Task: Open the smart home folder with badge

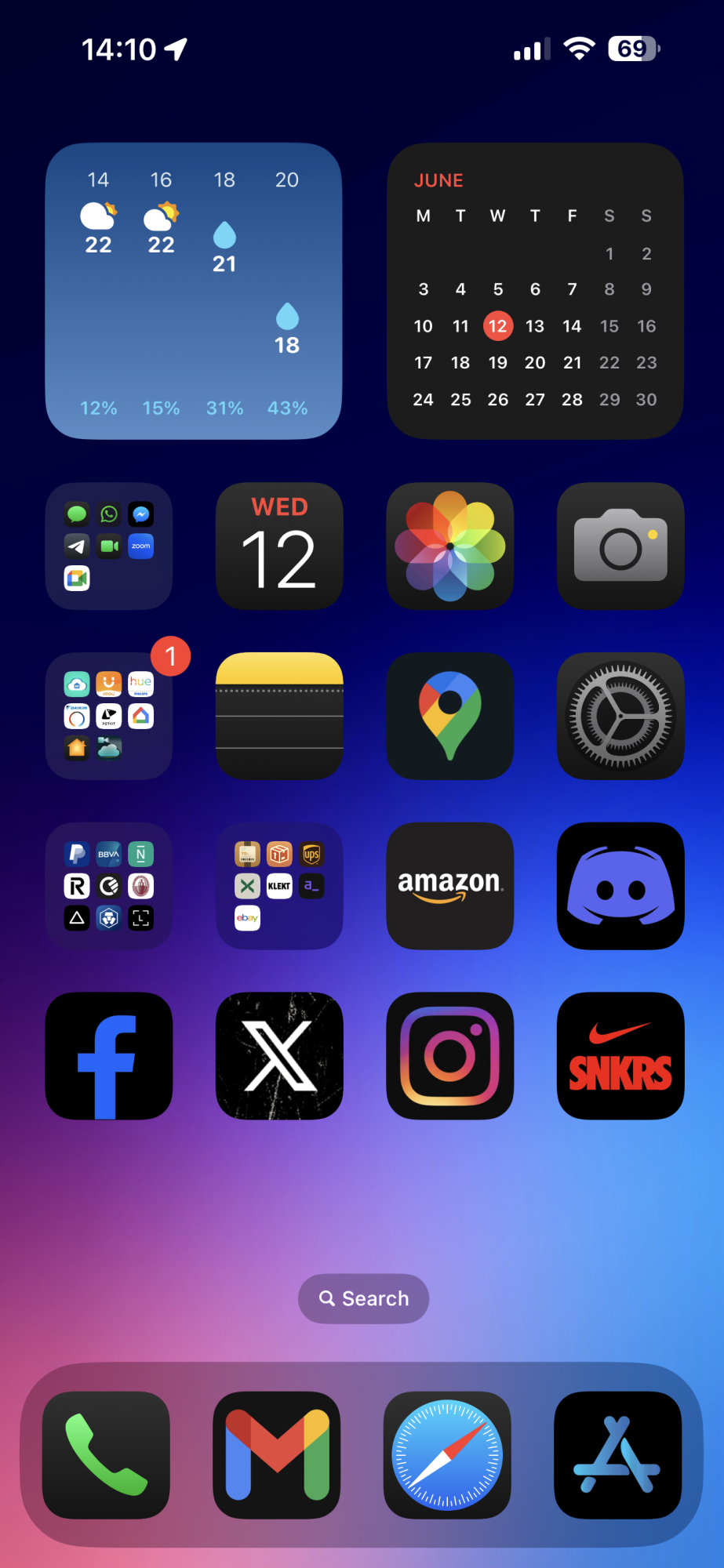Action: tap(109, 716)
